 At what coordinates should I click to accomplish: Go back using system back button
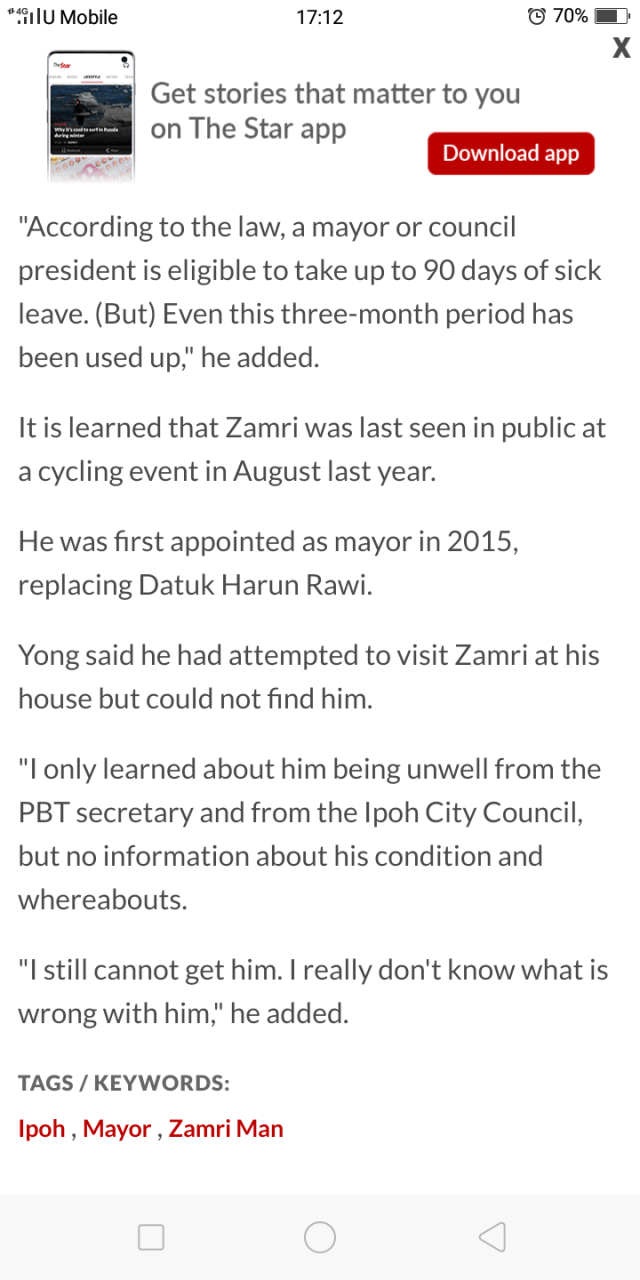tap(492, 1237)
